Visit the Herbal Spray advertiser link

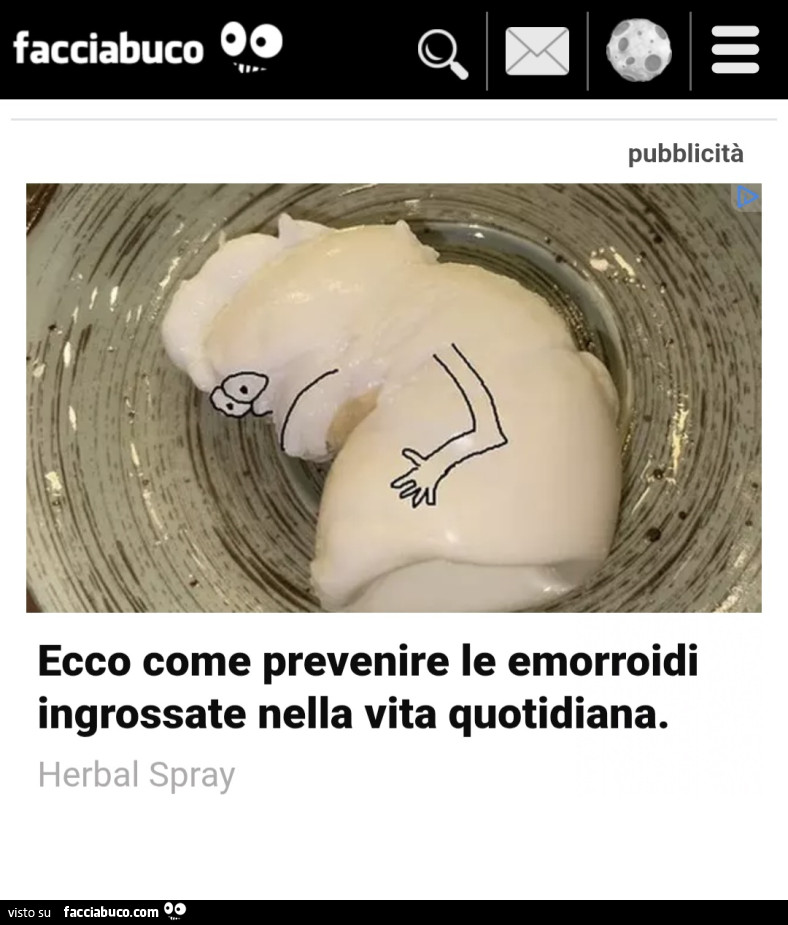(136, 773)
